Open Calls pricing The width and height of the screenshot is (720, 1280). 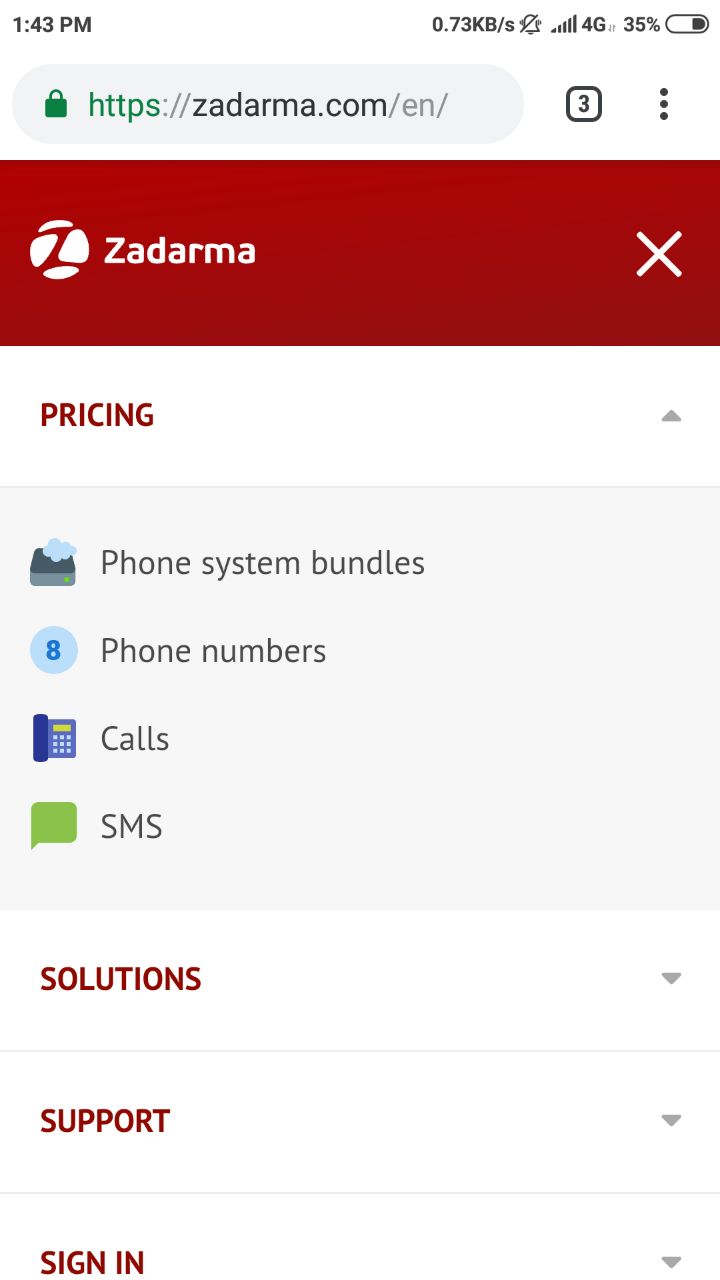click(x=135, y=739)
